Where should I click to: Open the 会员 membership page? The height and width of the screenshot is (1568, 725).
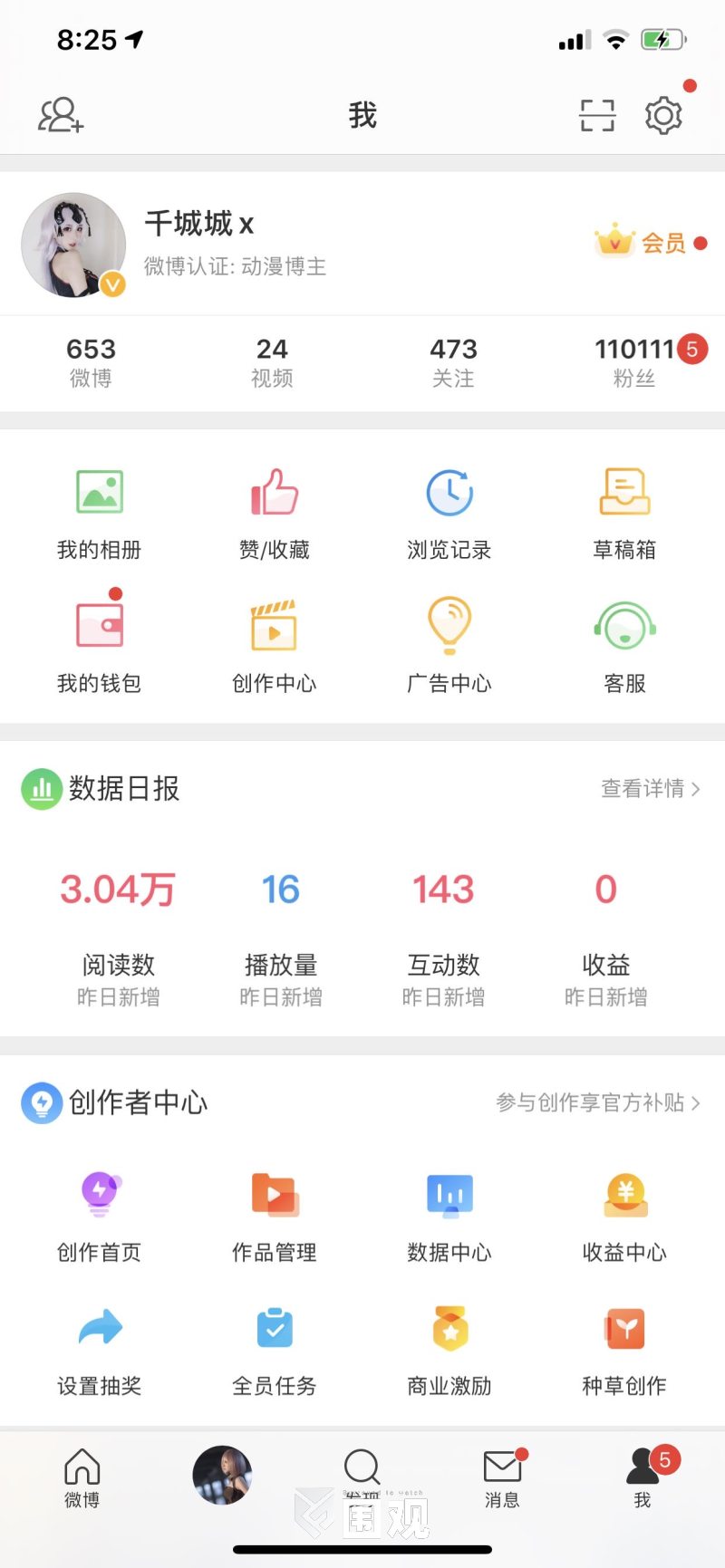pos(650,243)
